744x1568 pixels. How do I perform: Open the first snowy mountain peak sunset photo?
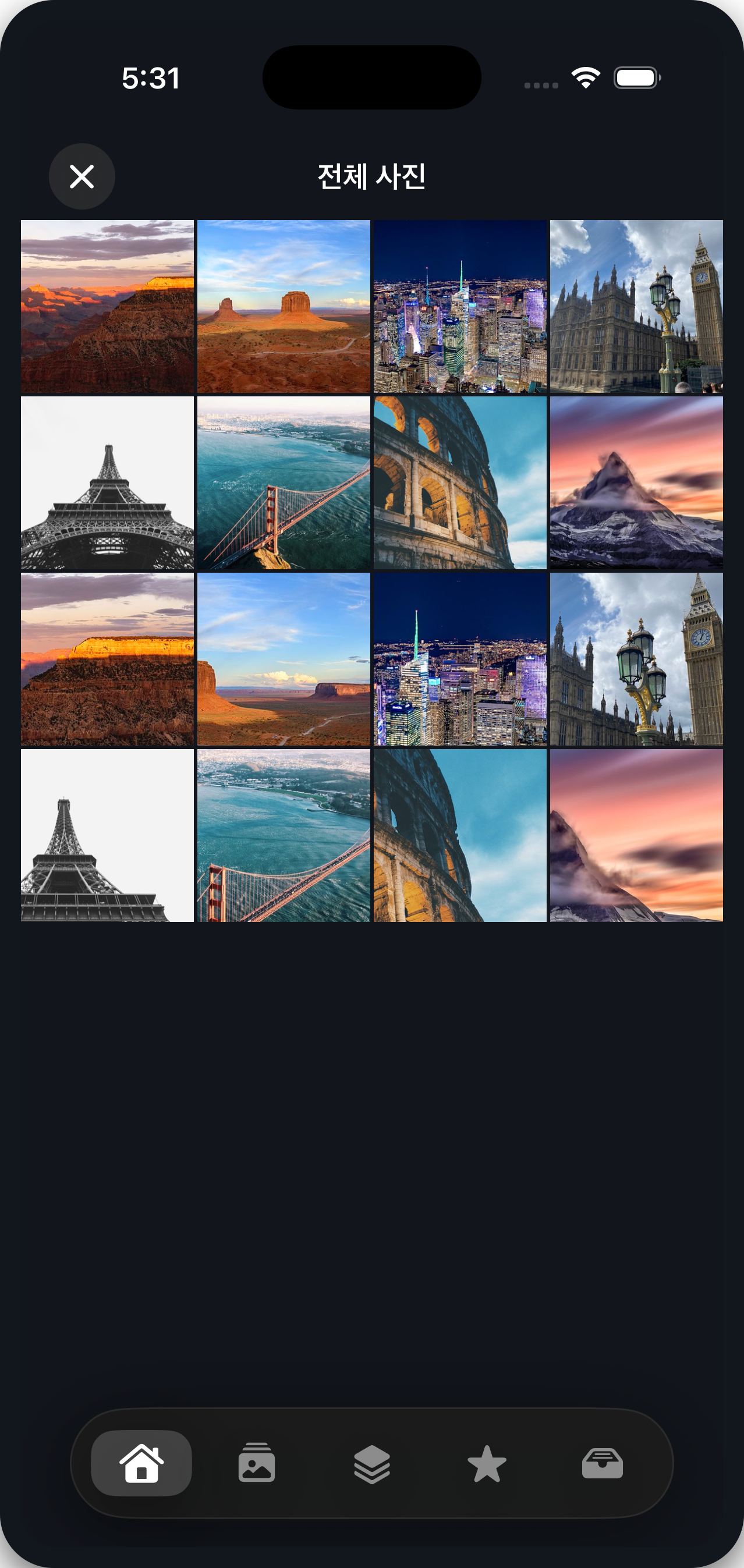tap(637, 483)
